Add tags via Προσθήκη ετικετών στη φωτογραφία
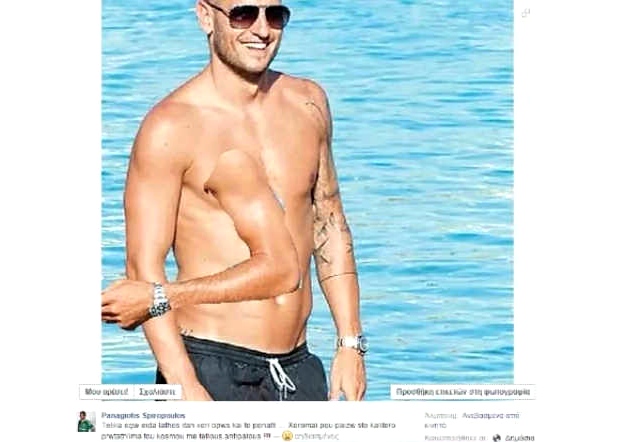 coord(463,392)
